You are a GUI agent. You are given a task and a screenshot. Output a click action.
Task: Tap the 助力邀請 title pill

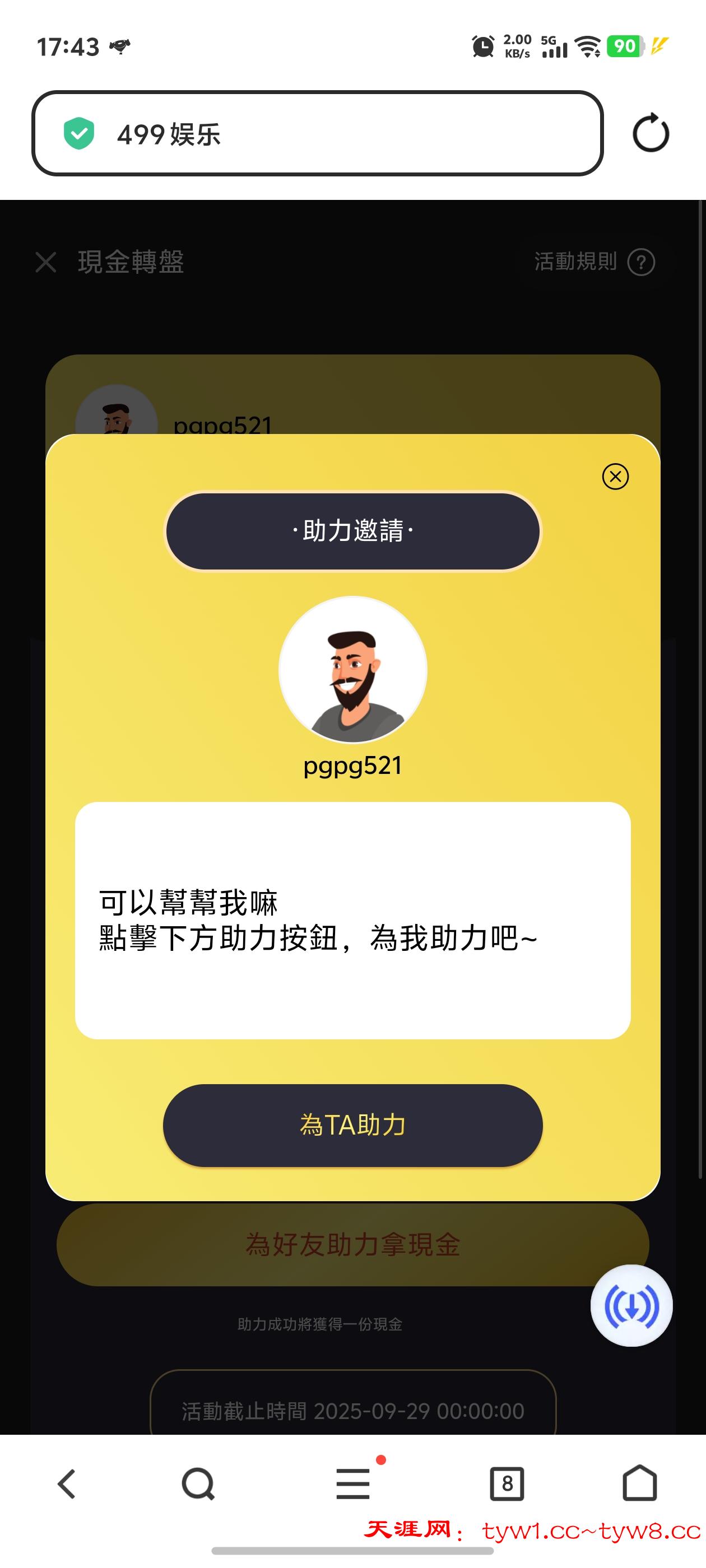point(352,531)
